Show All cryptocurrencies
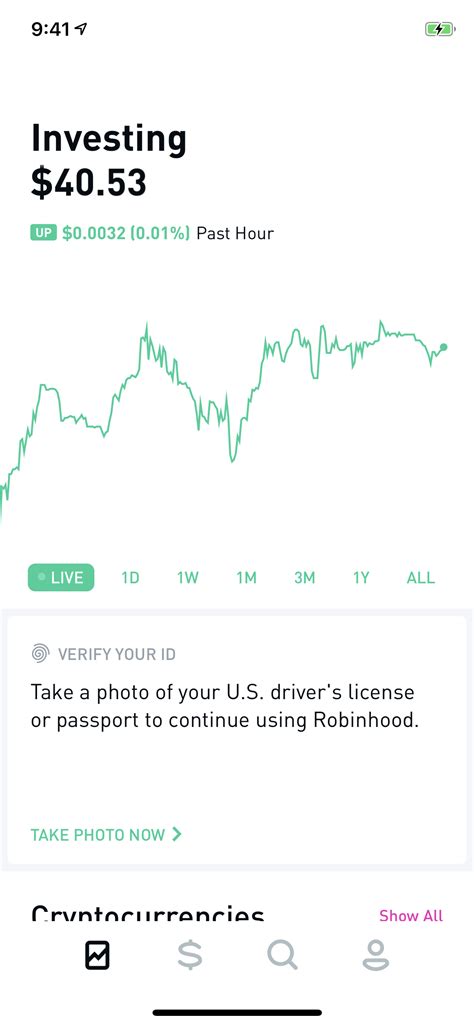This screenshot has width=474, height=1026. click(x=411, y=915)
